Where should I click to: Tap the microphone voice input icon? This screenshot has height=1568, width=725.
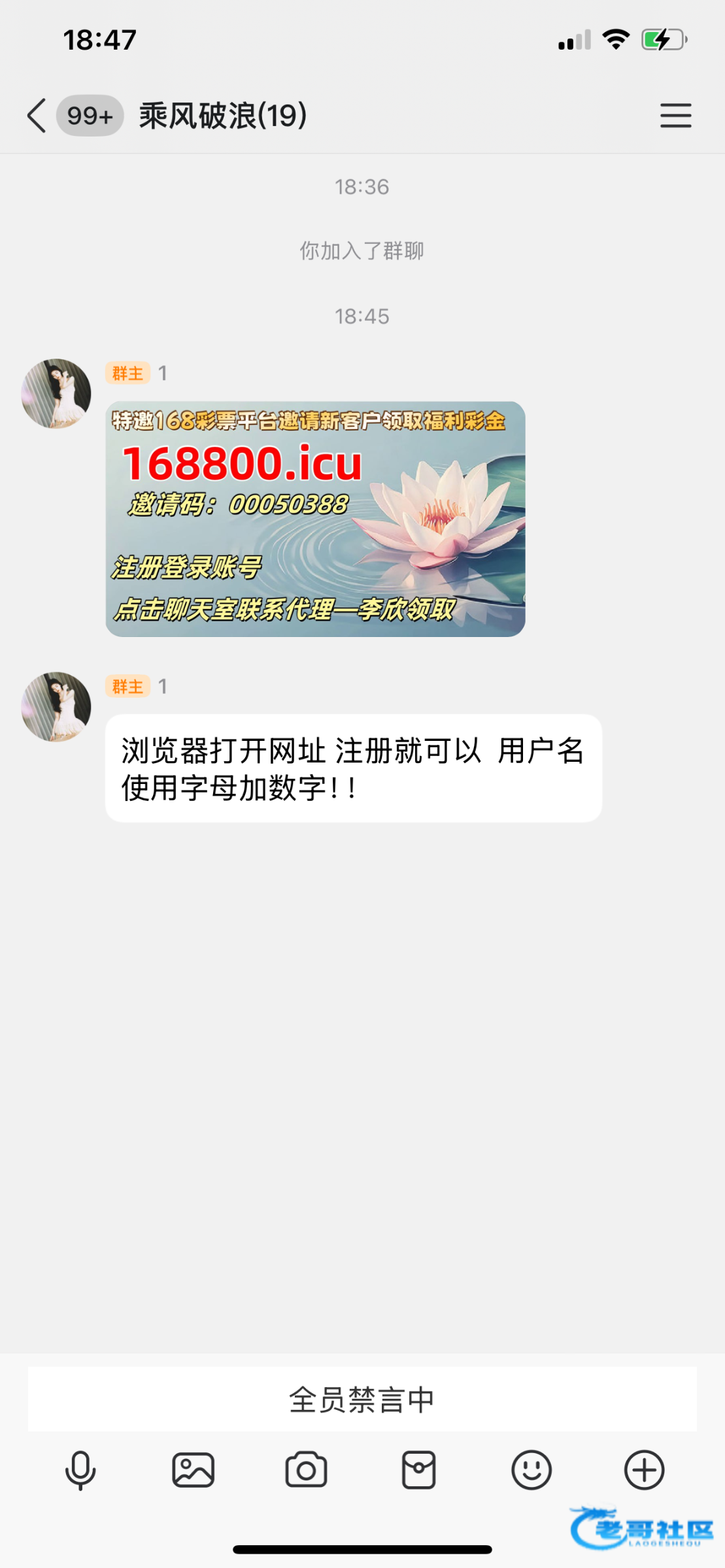80,1470
